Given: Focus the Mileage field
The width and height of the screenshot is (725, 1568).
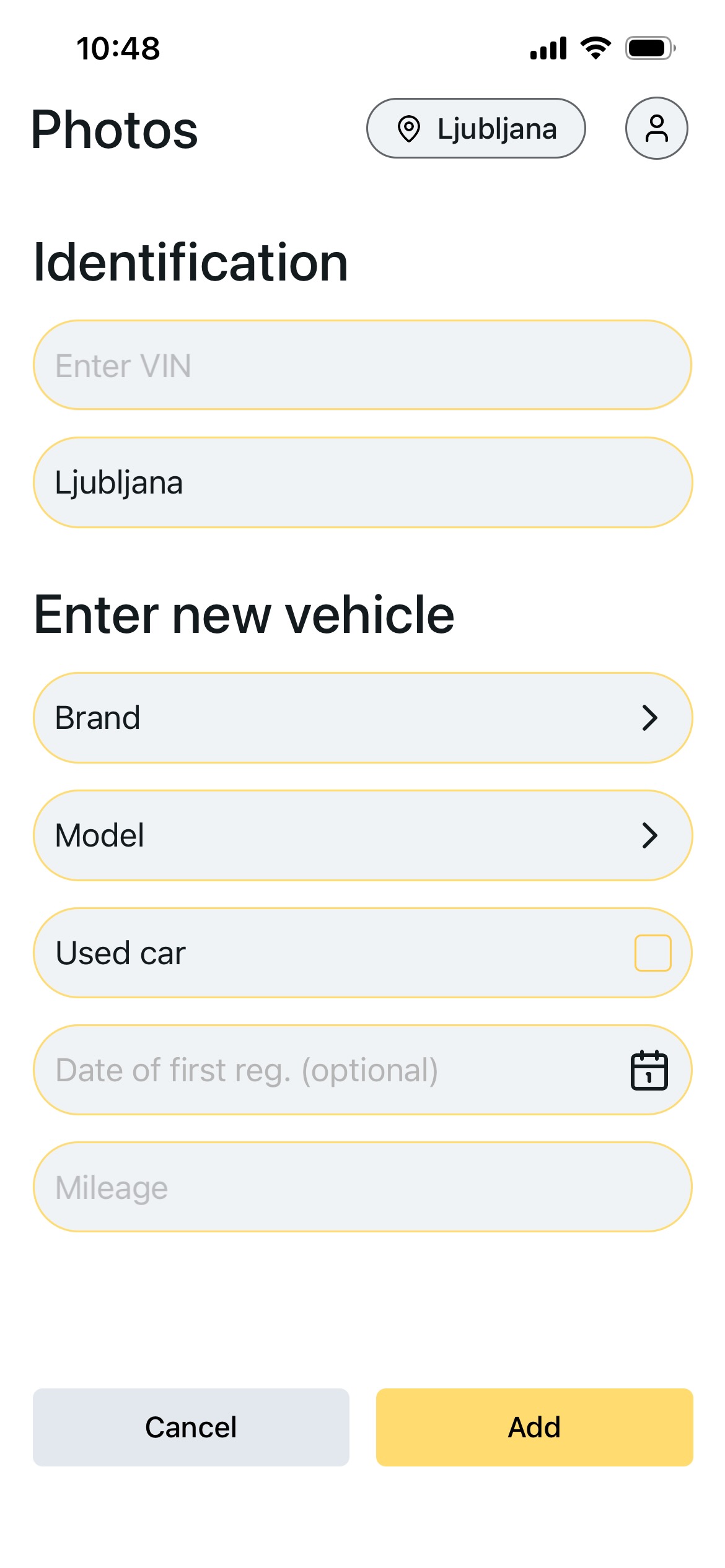Looking at the screenshot, I should coord(362,1187).
